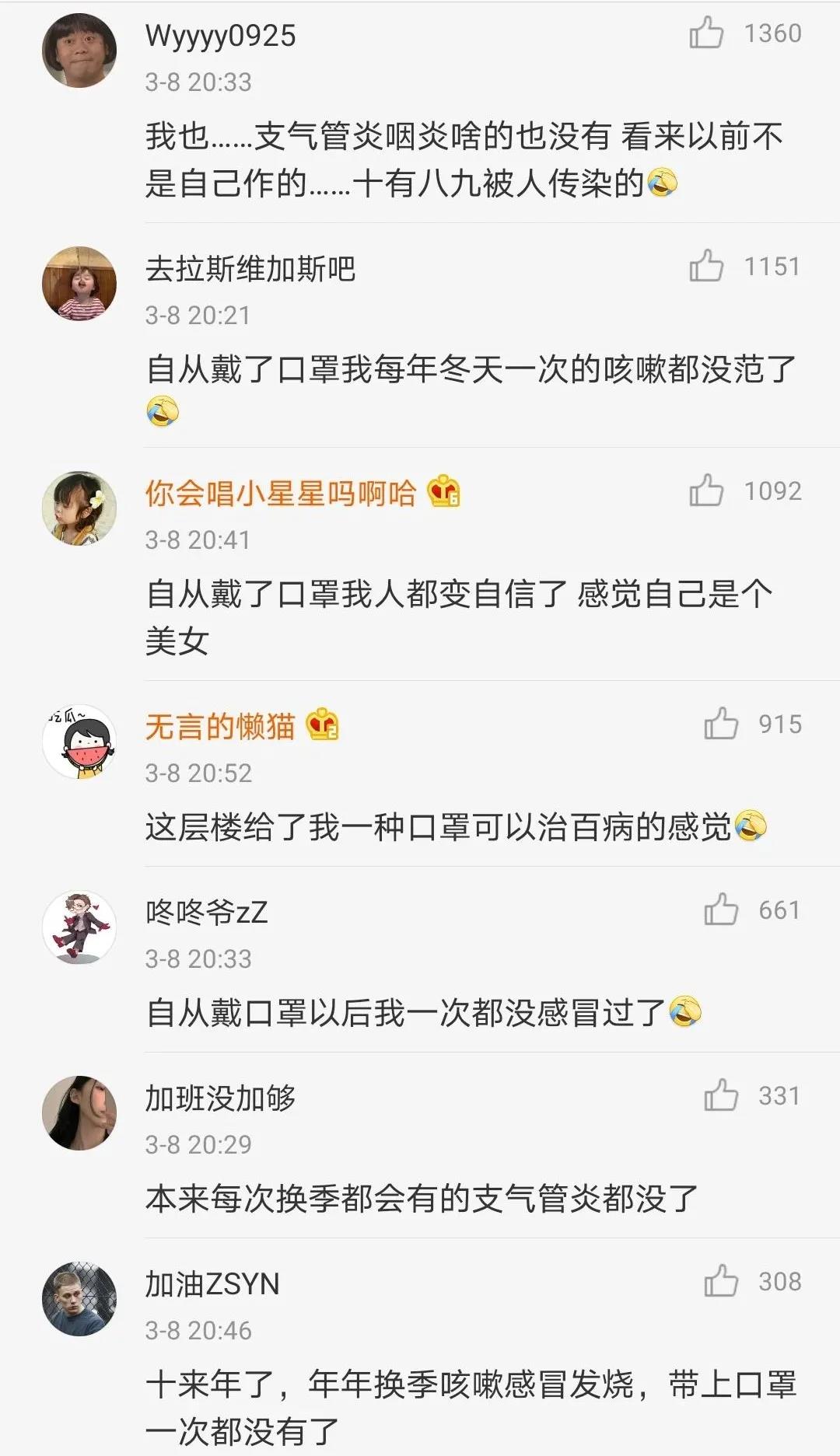Like the comment from 加油ZSYN
840x1456 pixels.
(721, 1282)
